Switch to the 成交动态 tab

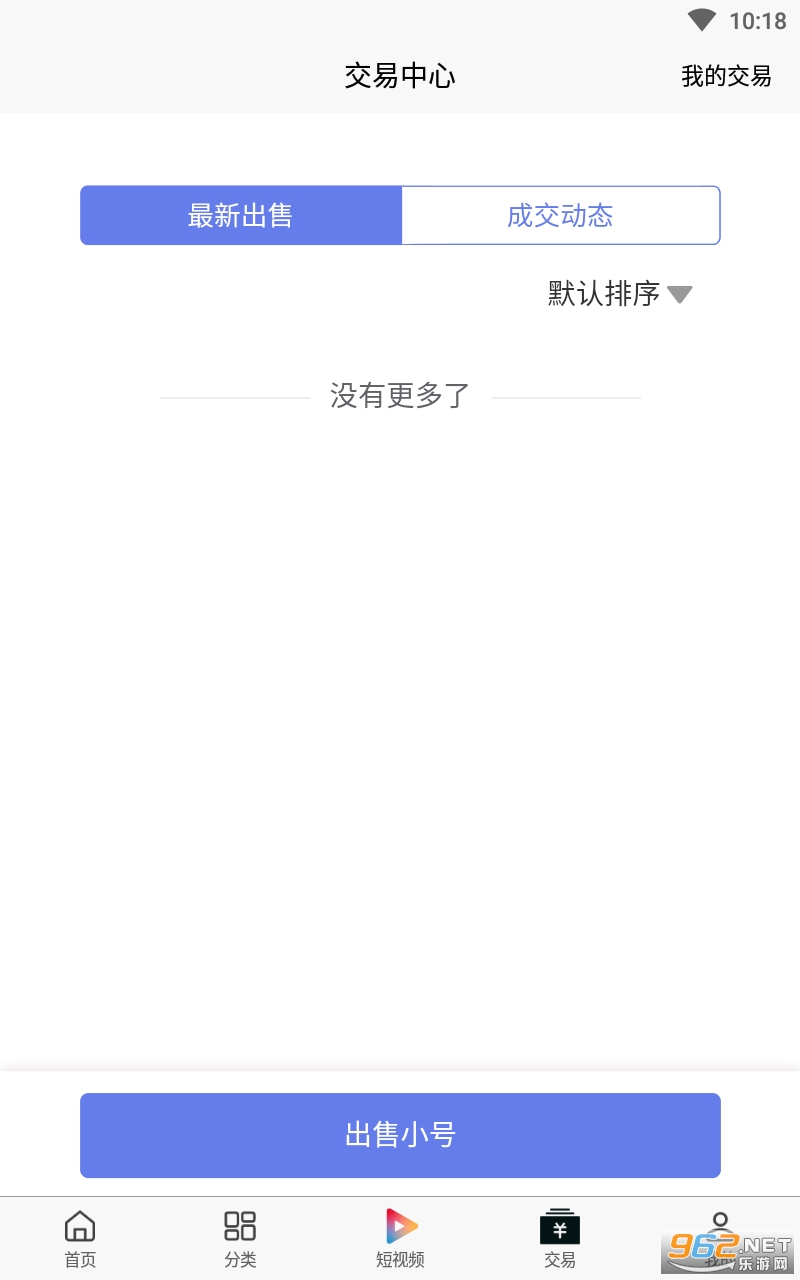(x=560, y=215)
